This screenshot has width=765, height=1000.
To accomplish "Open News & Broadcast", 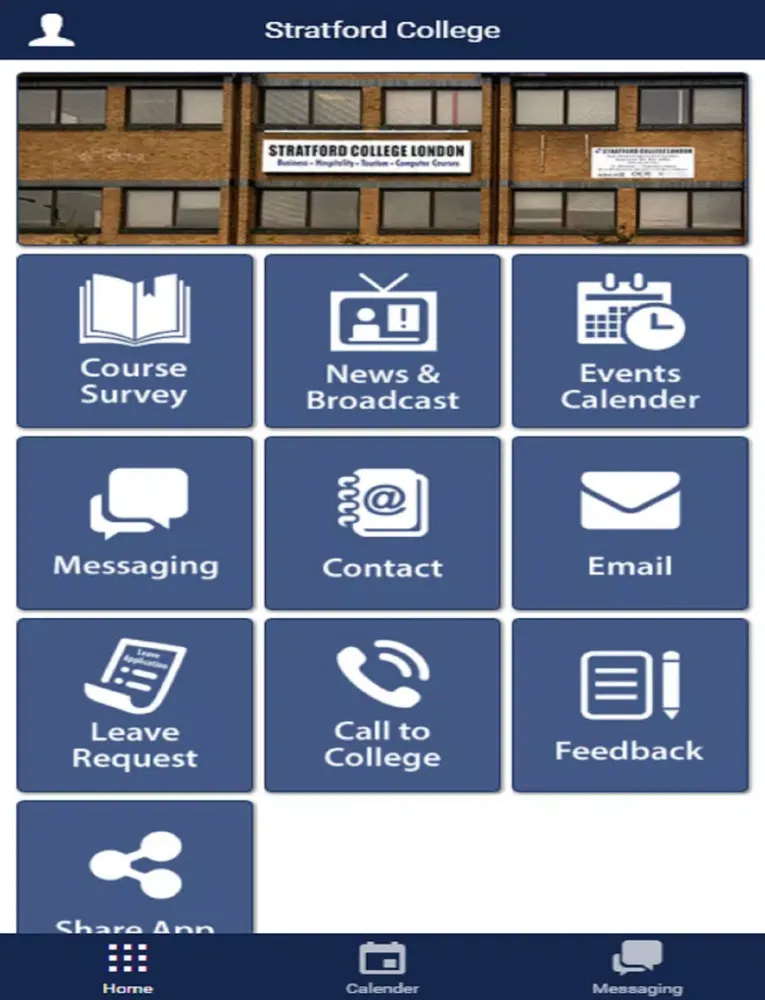I will [x=382, y=341].
